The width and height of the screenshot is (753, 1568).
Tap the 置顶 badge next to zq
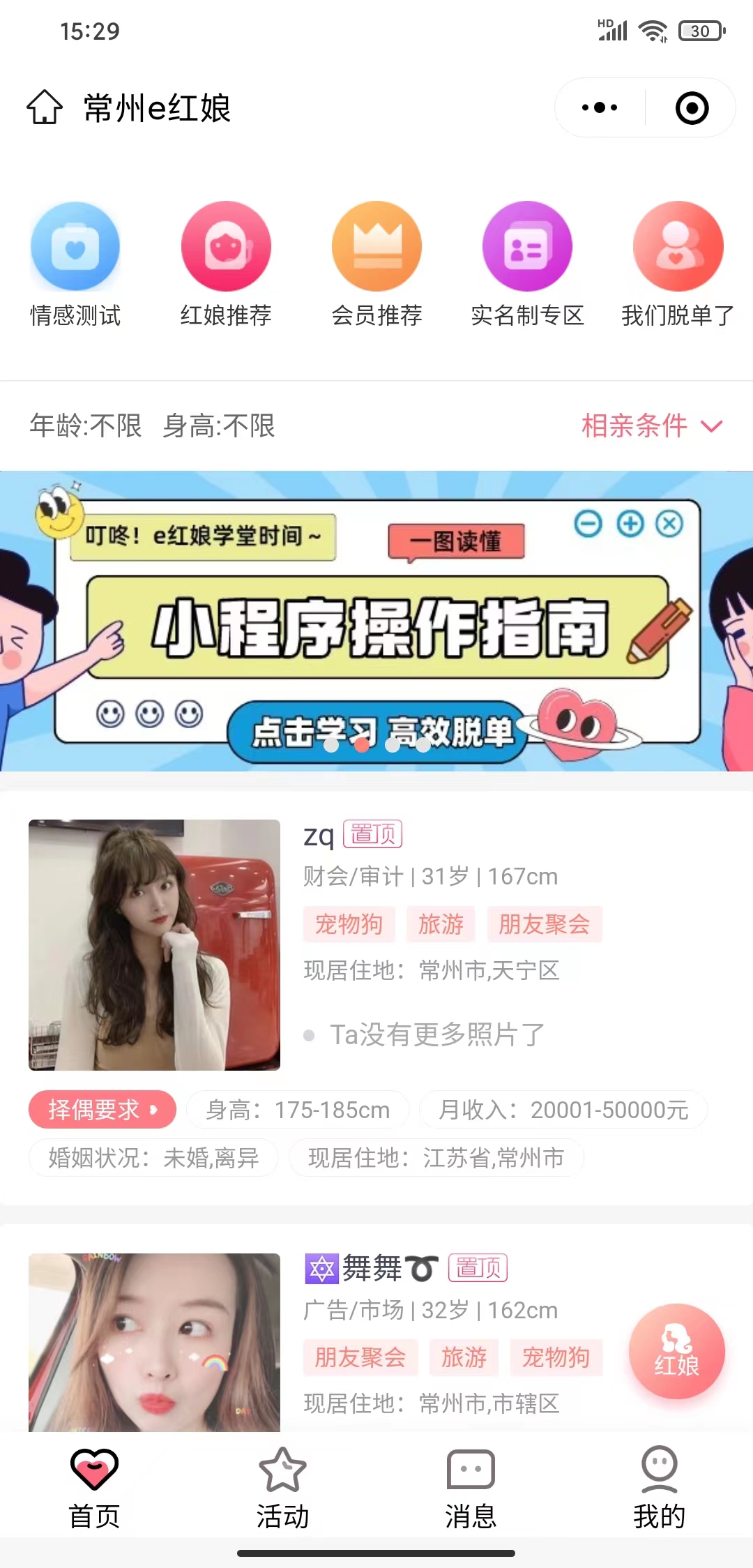click(x=373, y=834)
